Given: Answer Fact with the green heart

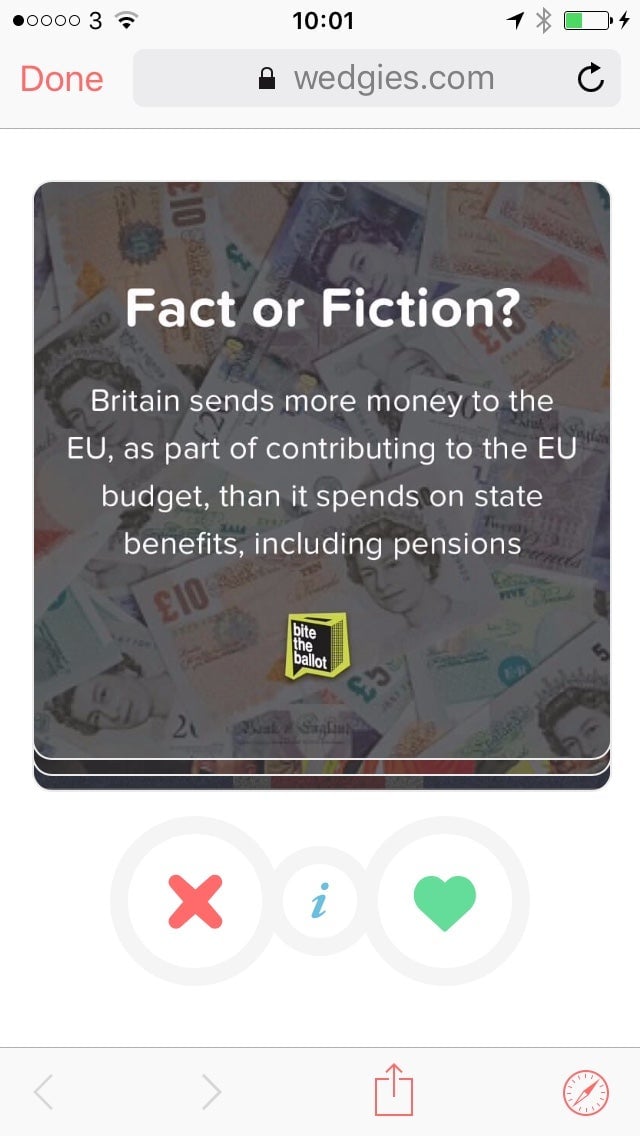Looking at the screenshot, I should click(x=444, y=902).
